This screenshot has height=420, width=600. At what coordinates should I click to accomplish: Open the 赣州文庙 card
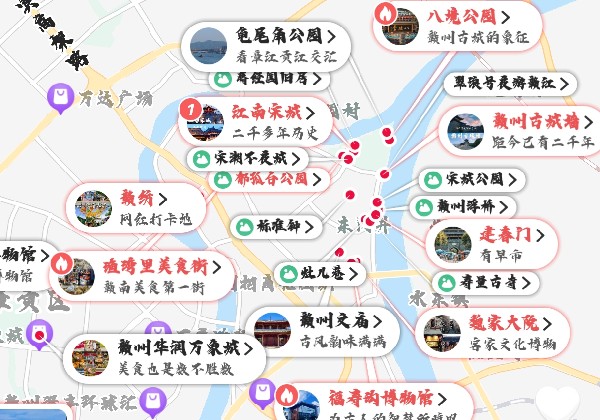tap(320, 330)
